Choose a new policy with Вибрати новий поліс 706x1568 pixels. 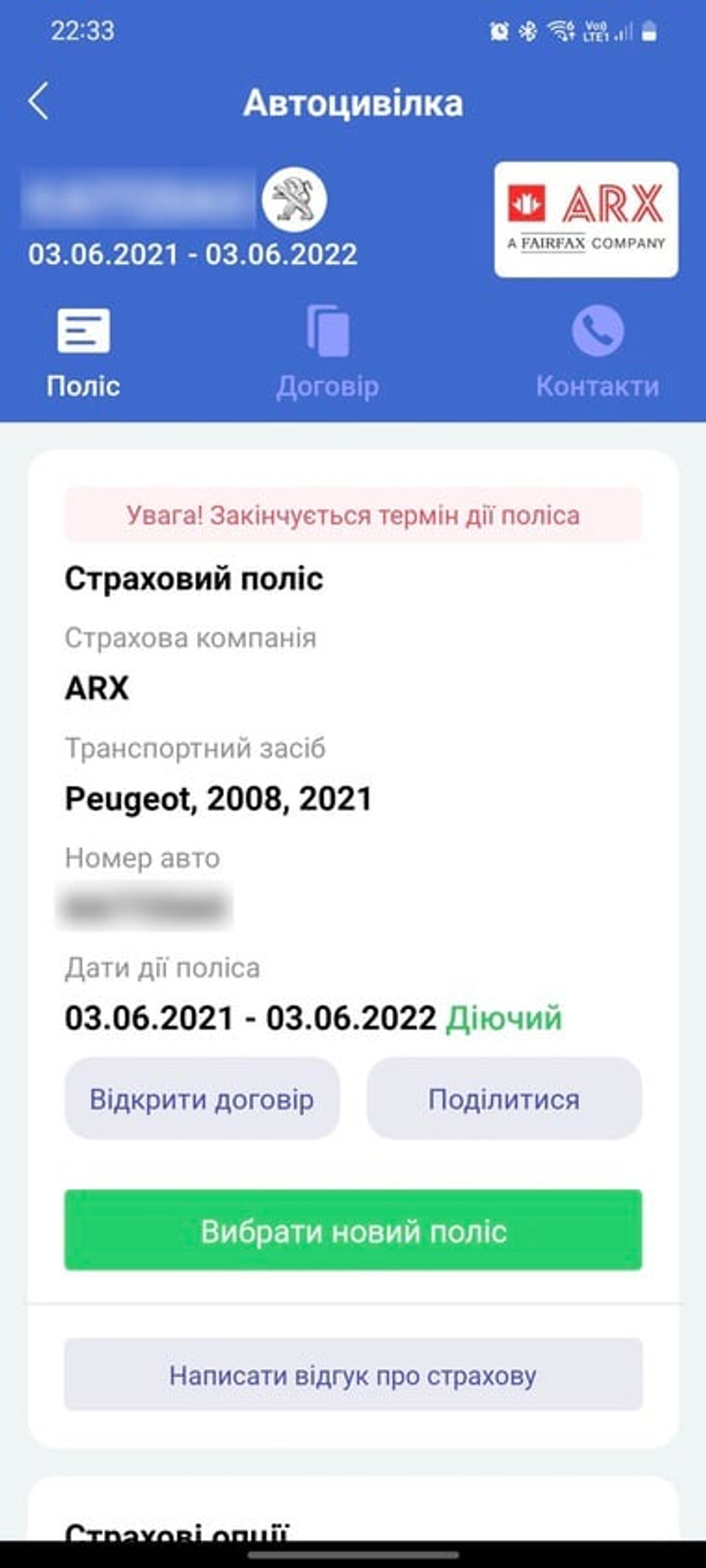tap(353, 1230)
